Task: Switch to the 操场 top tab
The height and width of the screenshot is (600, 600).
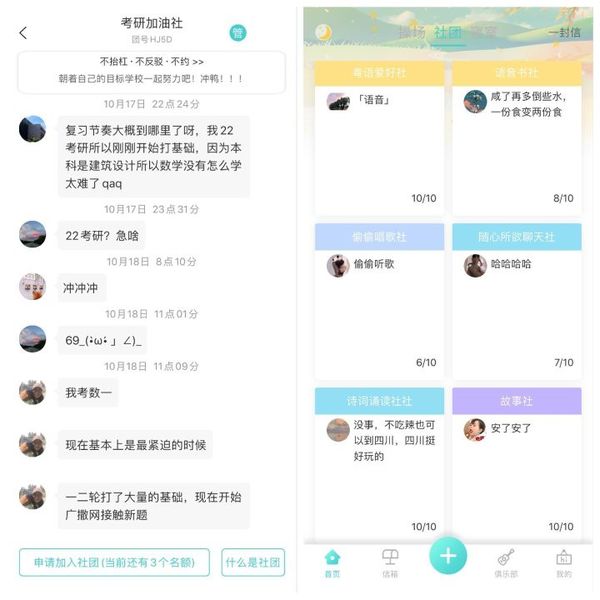Action: 411,32
